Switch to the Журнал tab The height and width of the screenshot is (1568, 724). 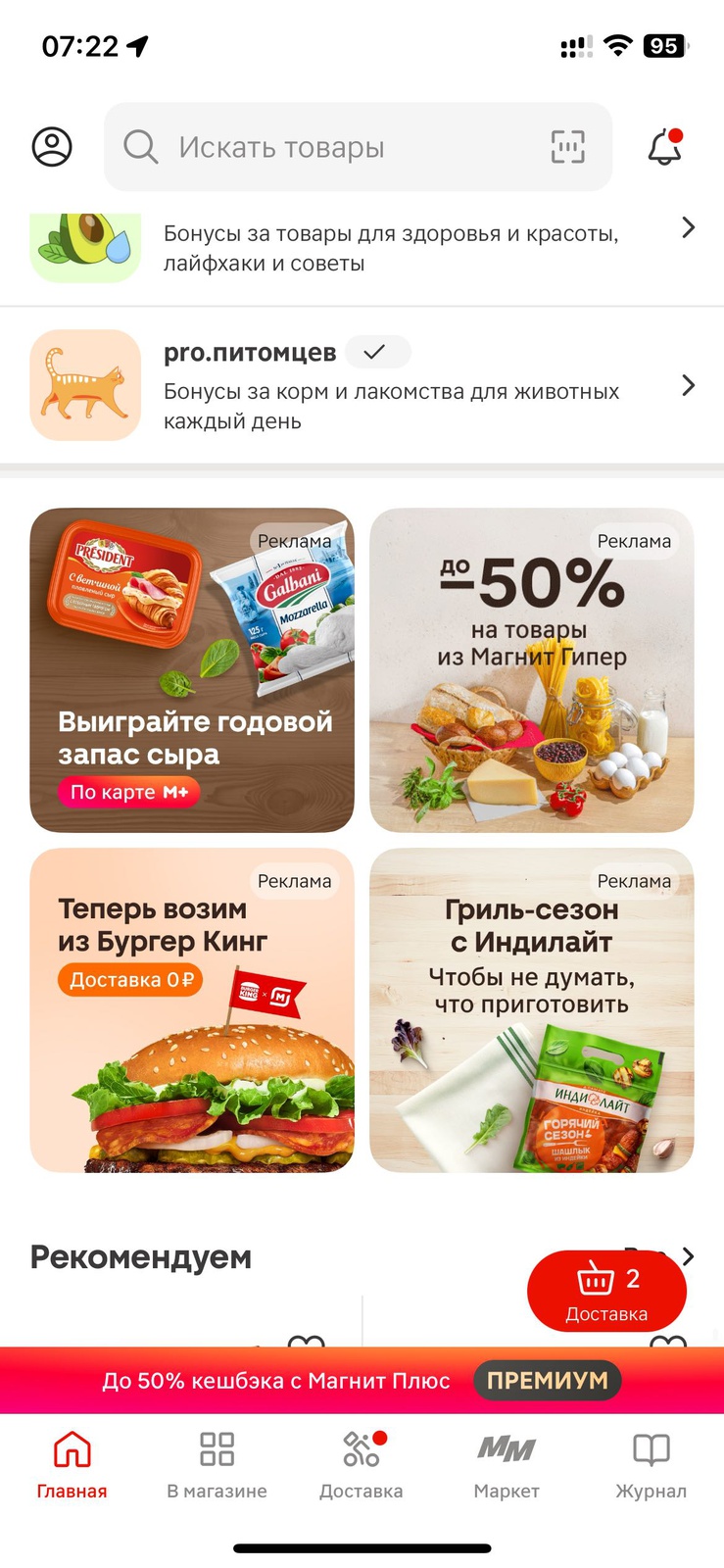651,1464
